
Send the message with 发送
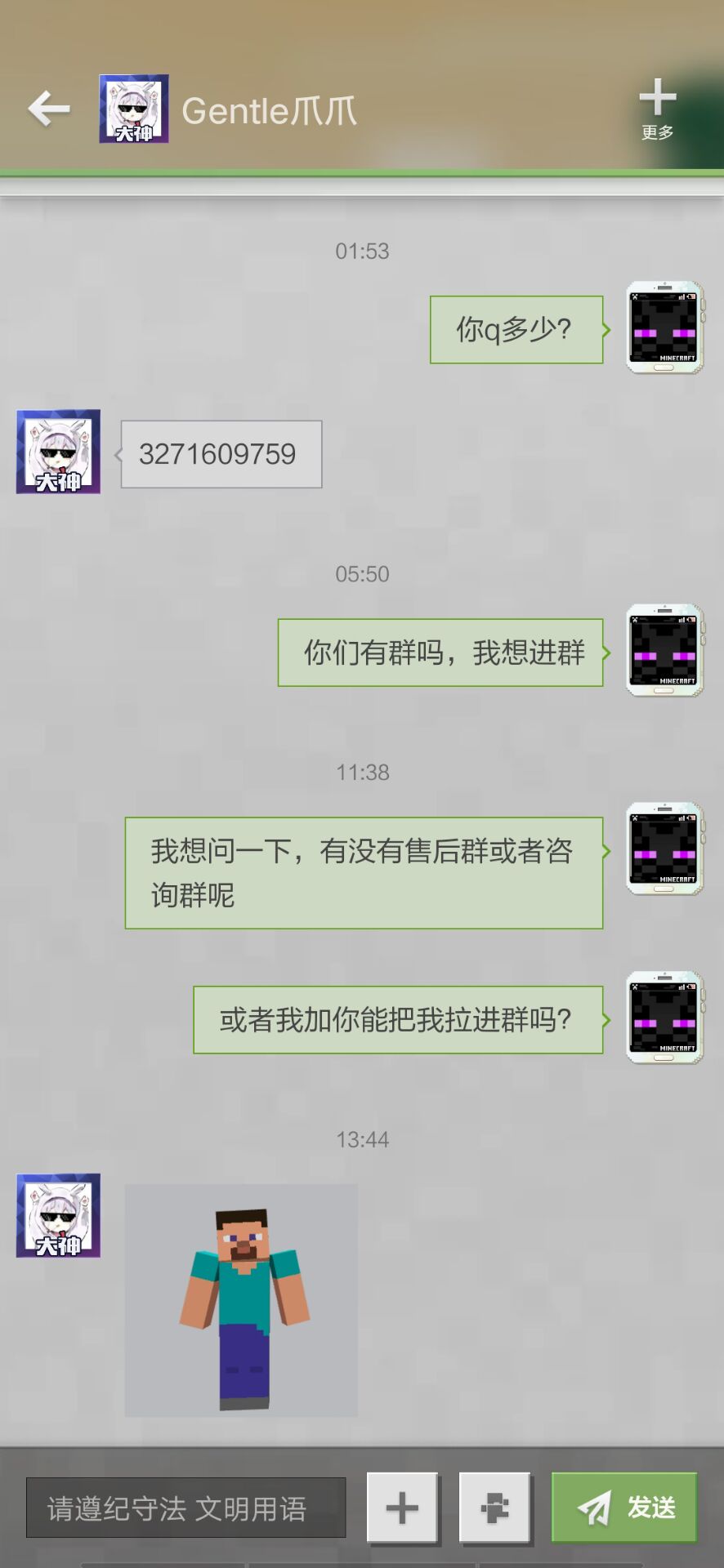coord(624,1508)
